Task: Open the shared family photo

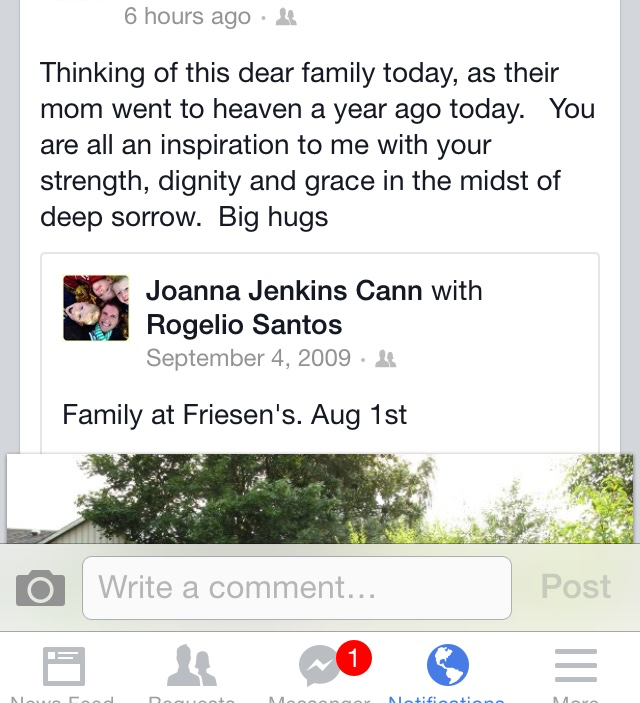Action: [320, 500]
